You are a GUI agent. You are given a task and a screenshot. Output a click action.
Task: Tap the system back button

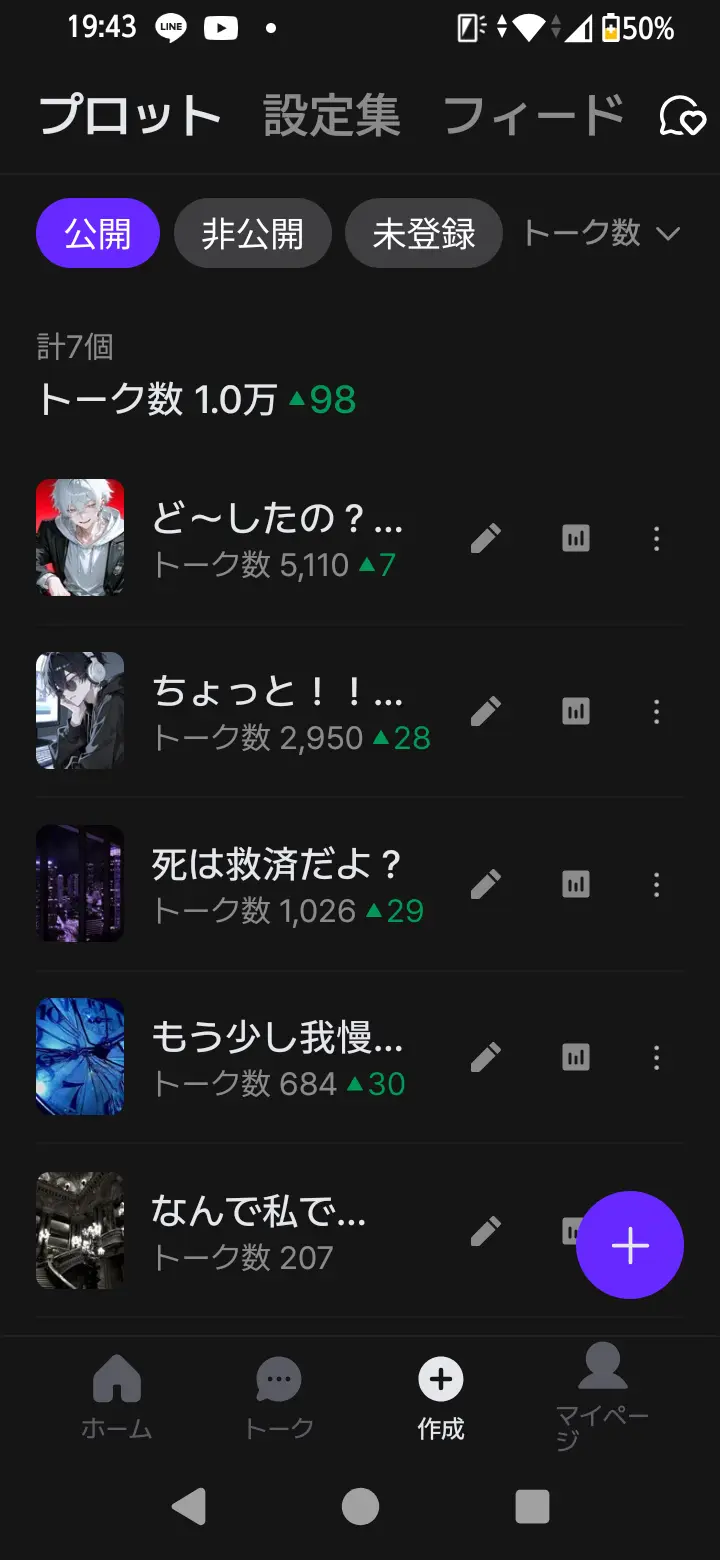[188, 1506]
